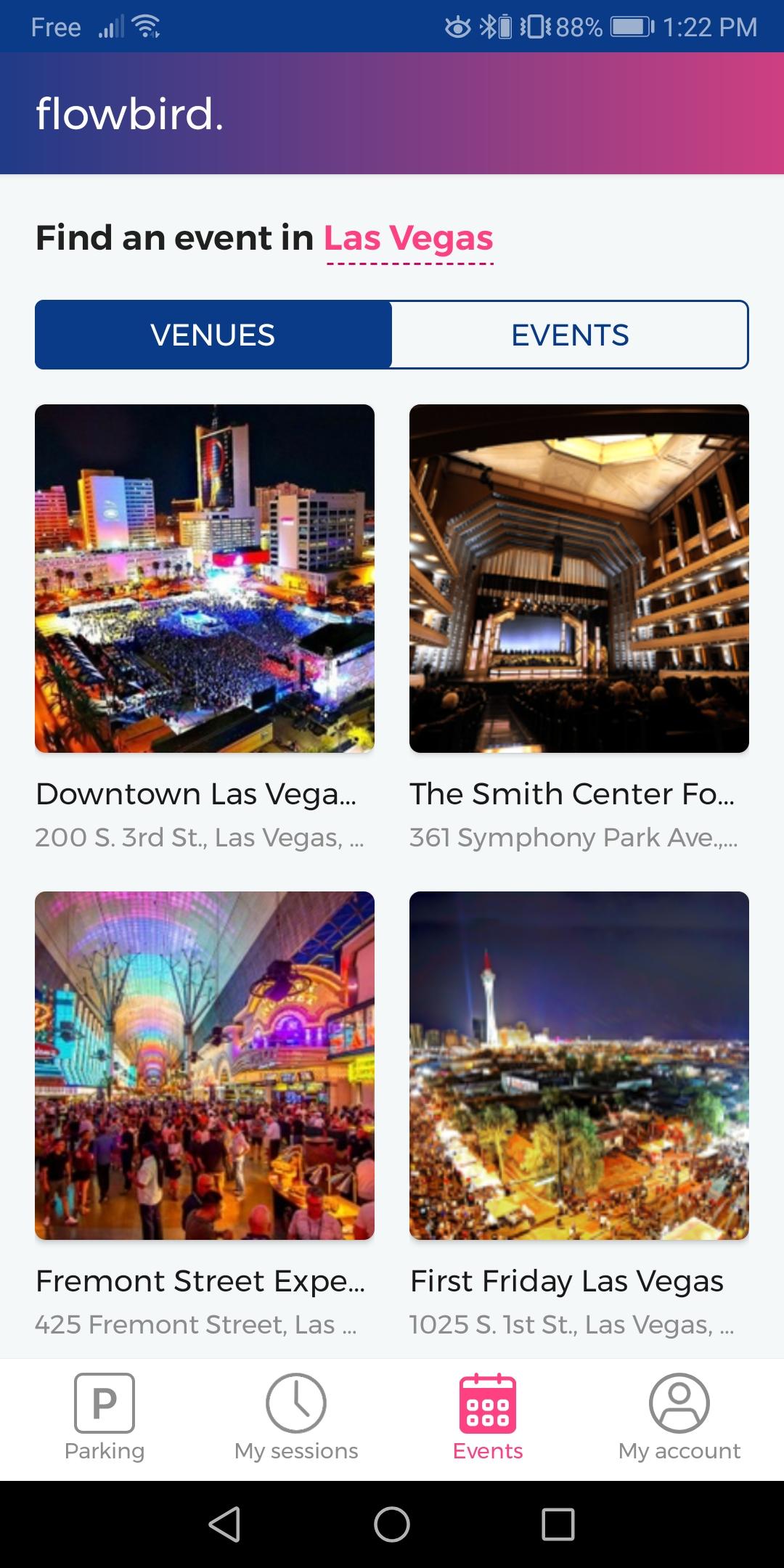The image size is (784, 1568).
Task: Open the Downtown Las Vegas venue card
Action: coord(205,579)
